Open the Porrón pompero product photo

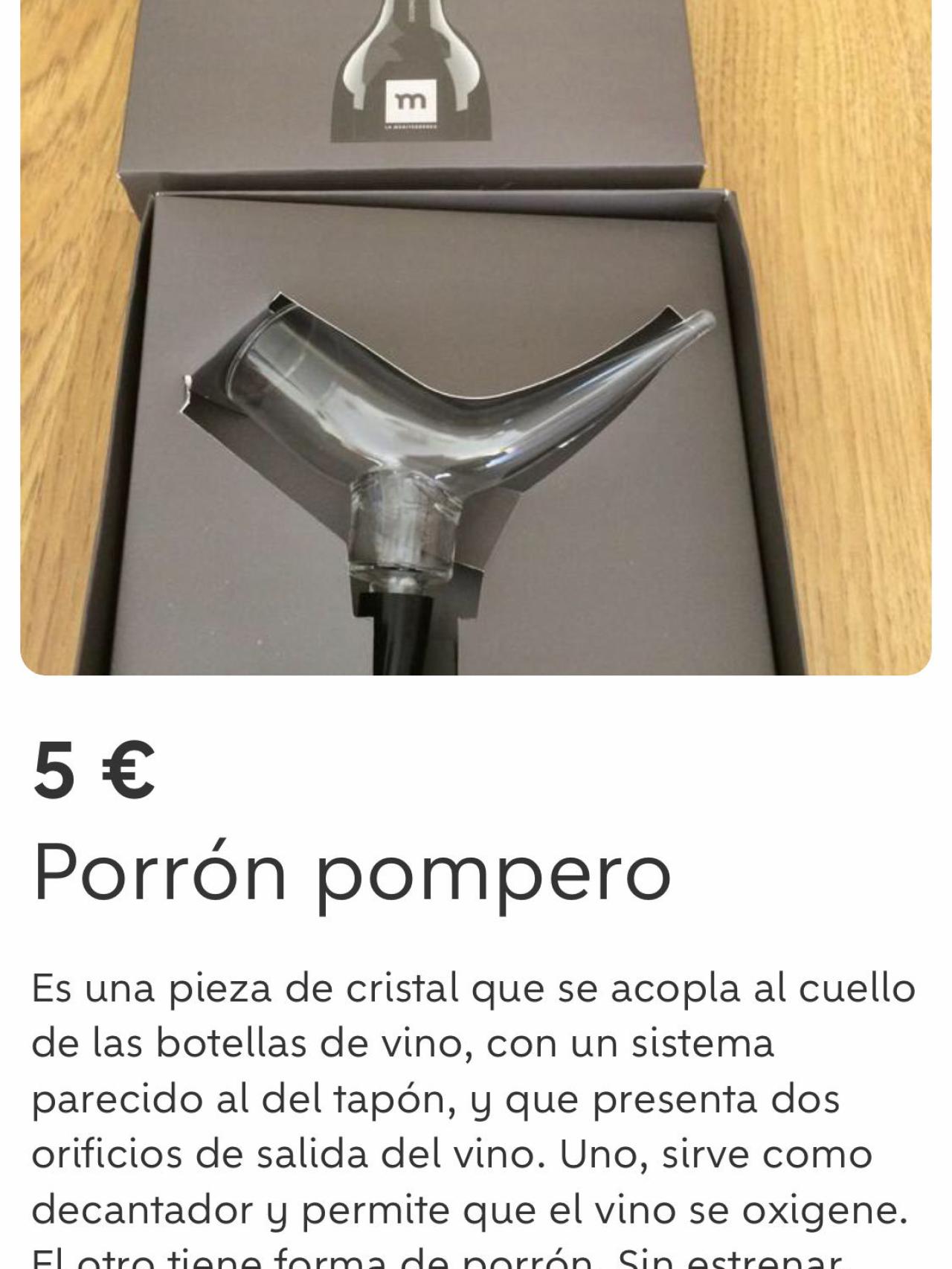[476, 335]
